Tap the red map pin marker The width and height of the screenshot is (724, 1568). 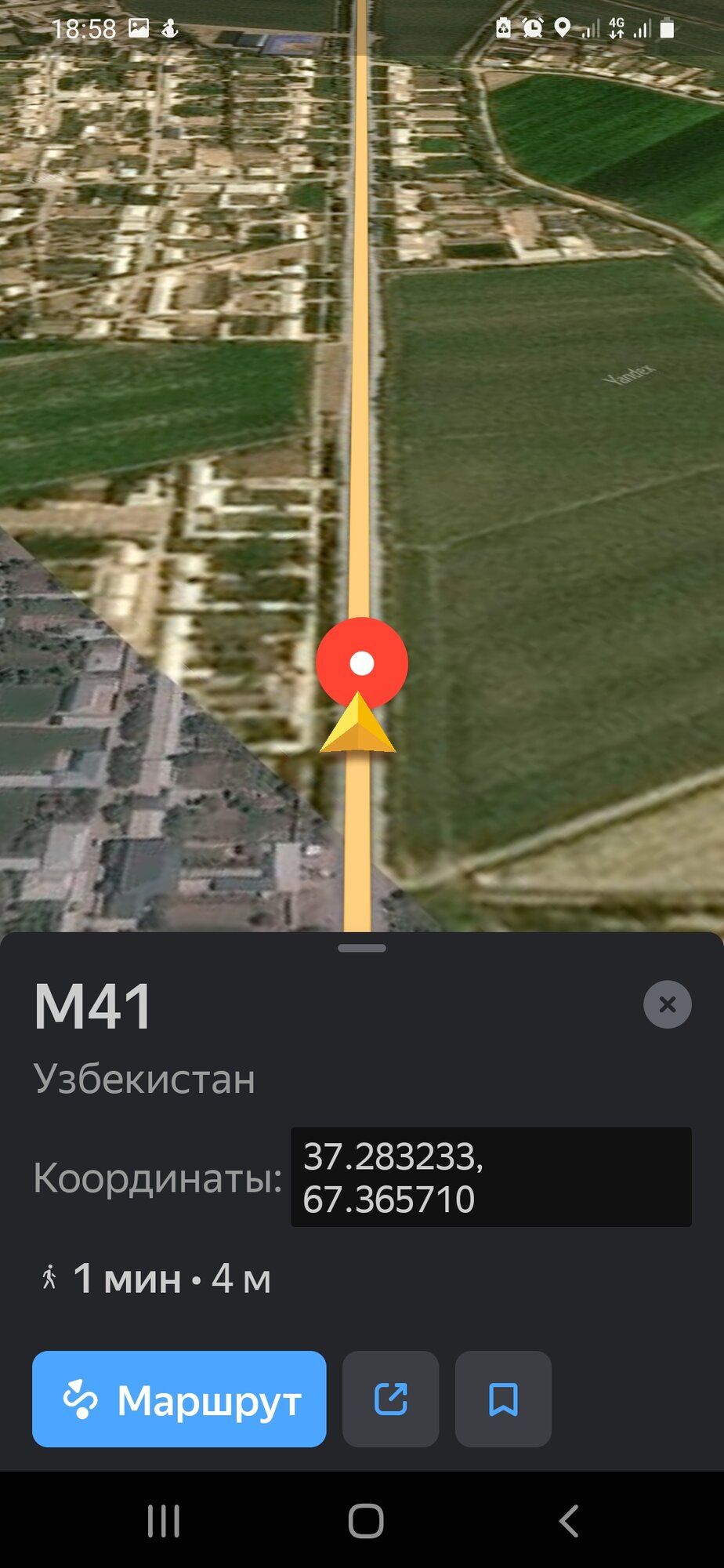(x=362, y=664)
